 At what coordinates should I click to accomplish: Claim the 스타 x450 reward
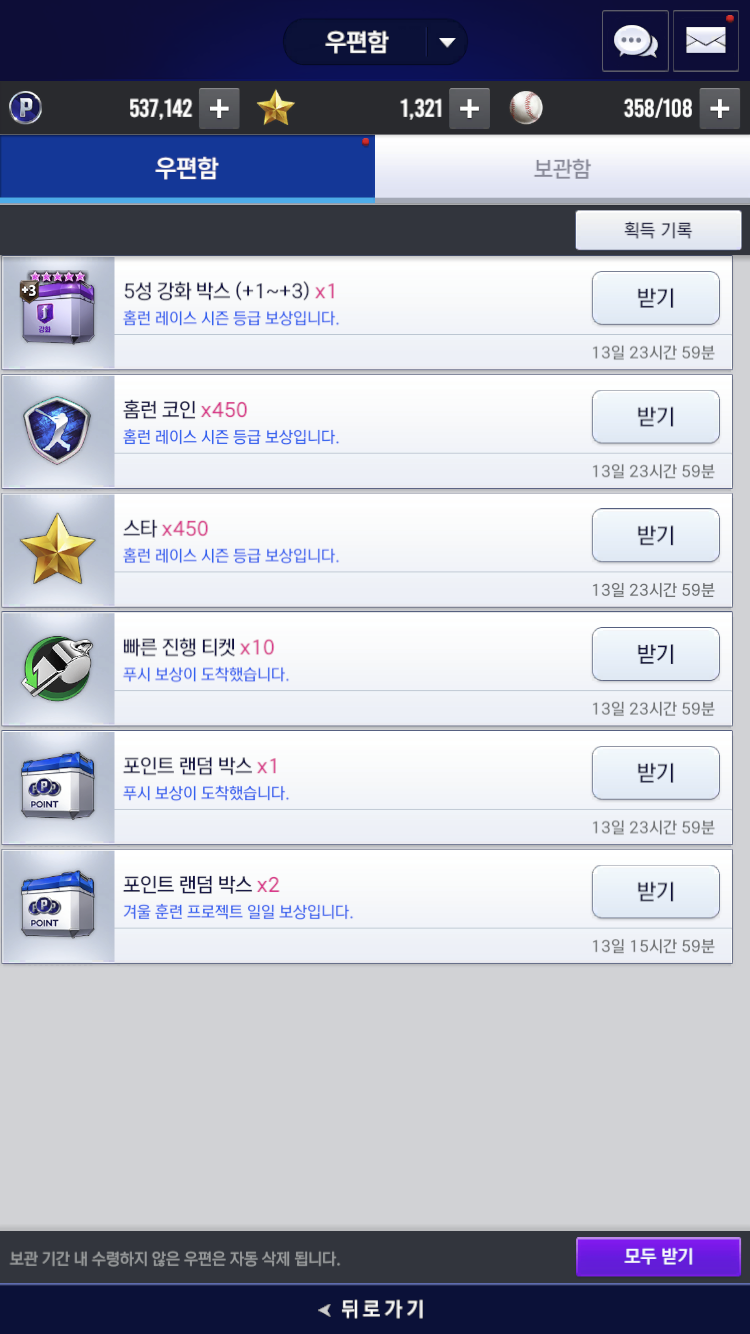coord(656,535)
